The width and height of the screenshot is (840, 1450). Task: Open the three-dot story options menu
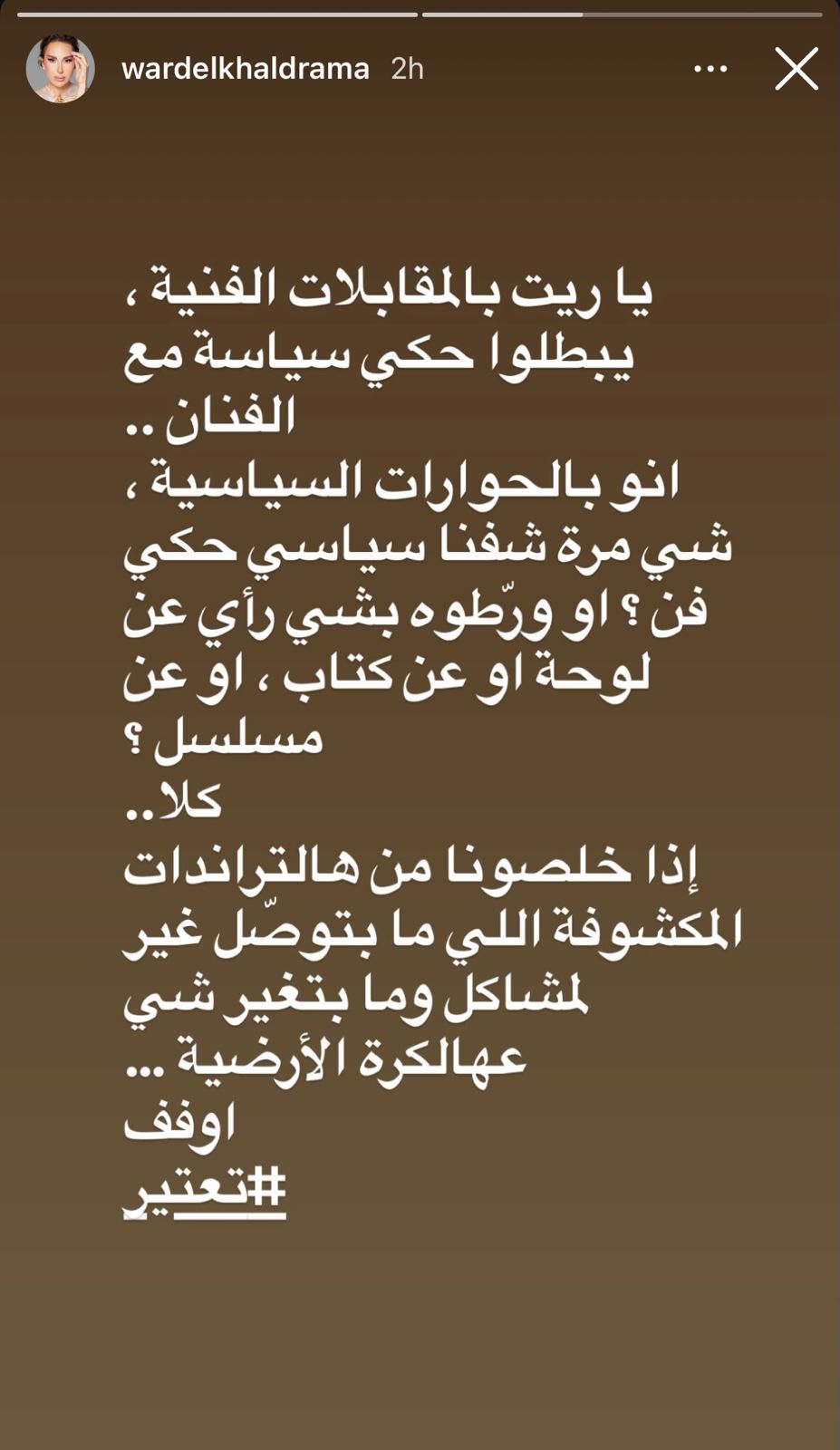(x=710, y=69)
